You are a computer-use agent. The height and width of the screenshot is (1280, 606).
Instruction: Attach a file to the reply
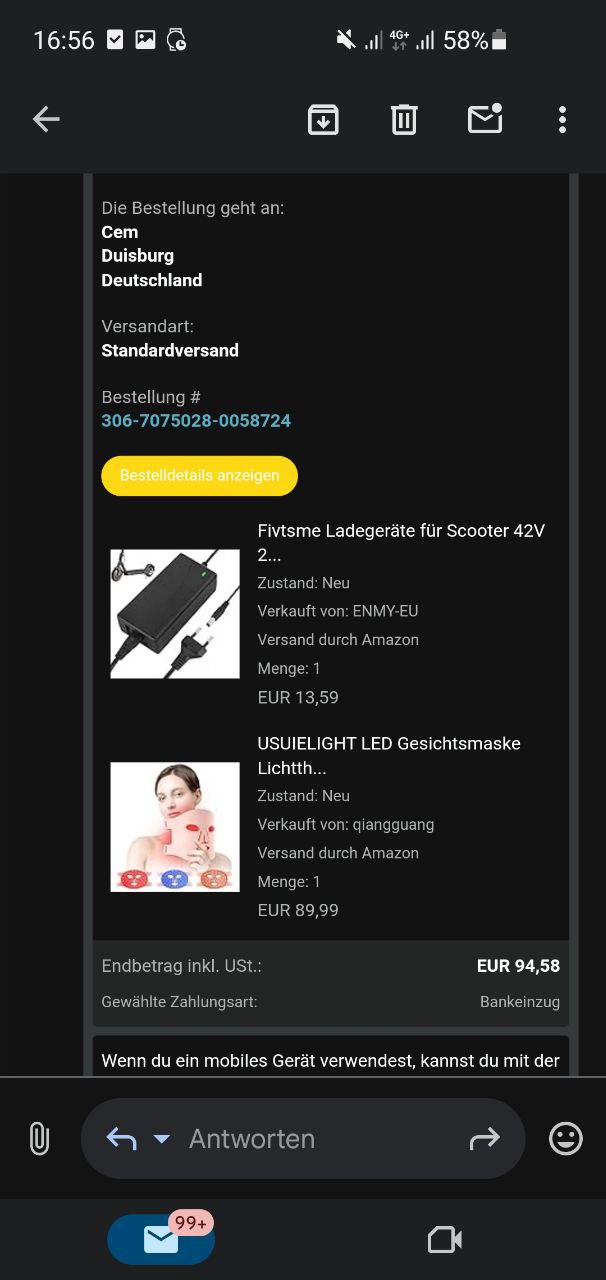click(39, 1138)
